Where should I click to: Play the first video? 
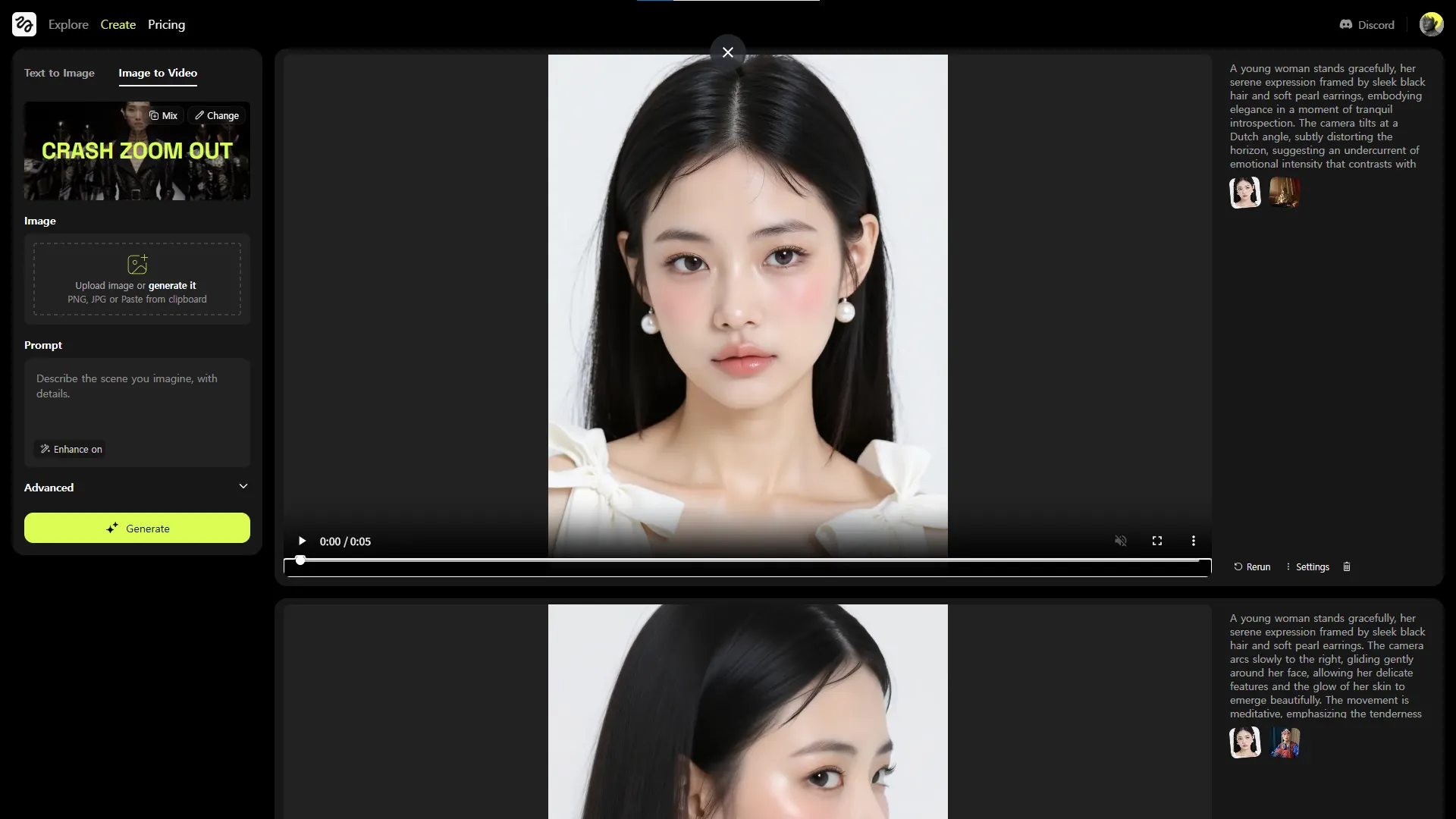(302, 541)
